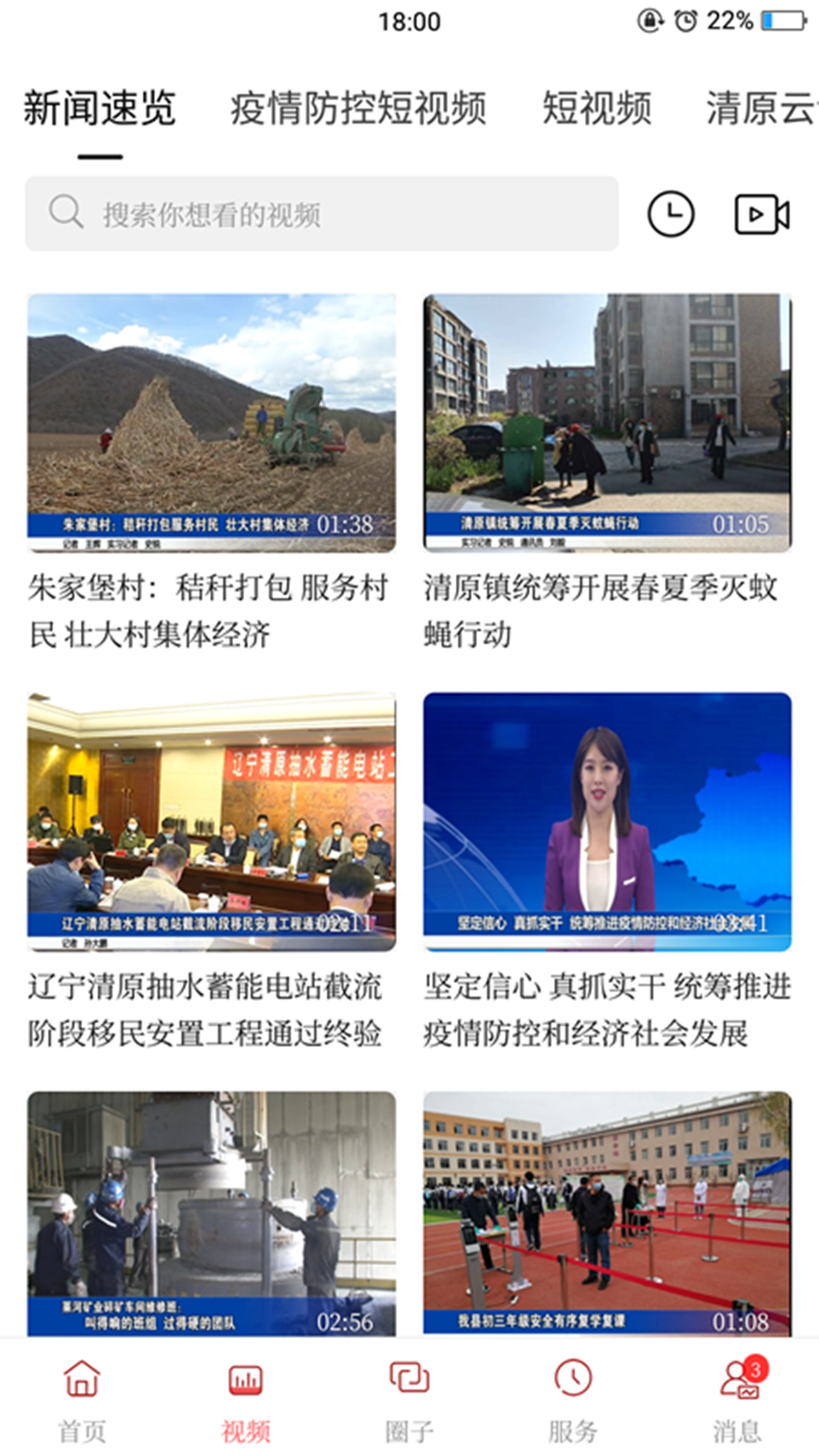Click the camera/record video icon
Screen dimensions: 819x1456
[x=762, y=214]
